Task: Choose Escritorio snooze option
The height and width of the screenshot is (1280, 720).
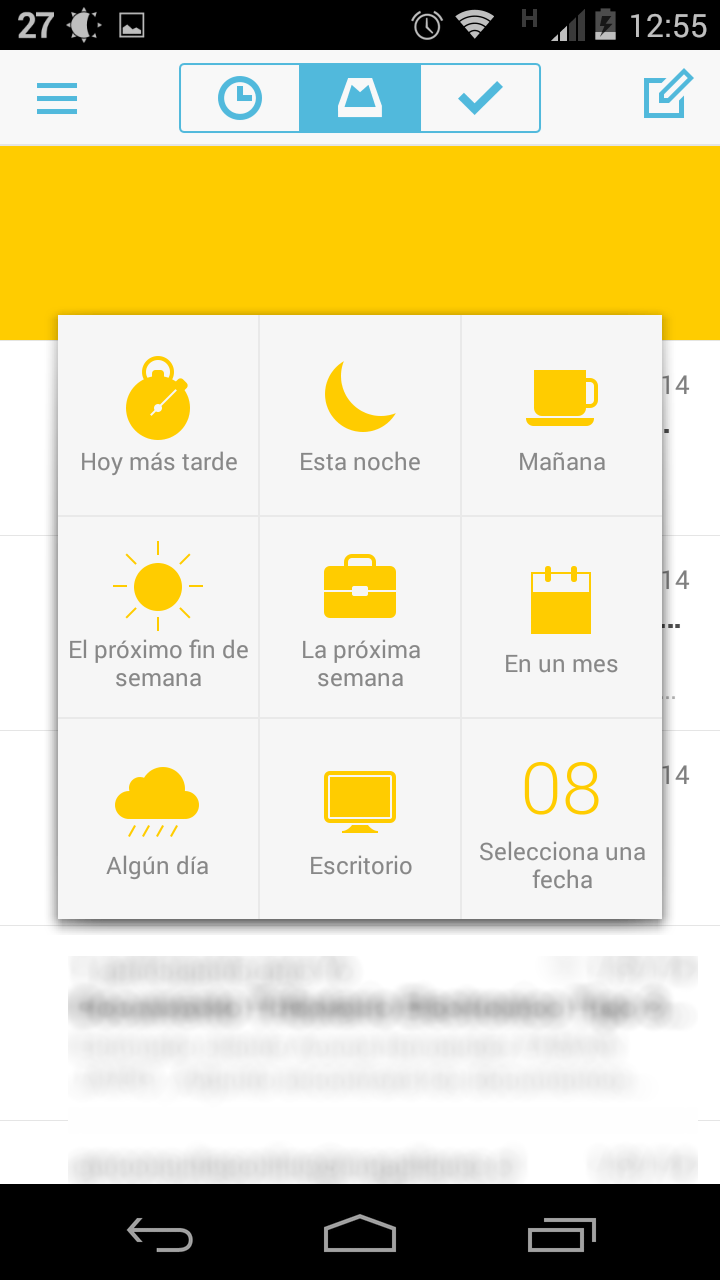Action: [x=360, y=819]
